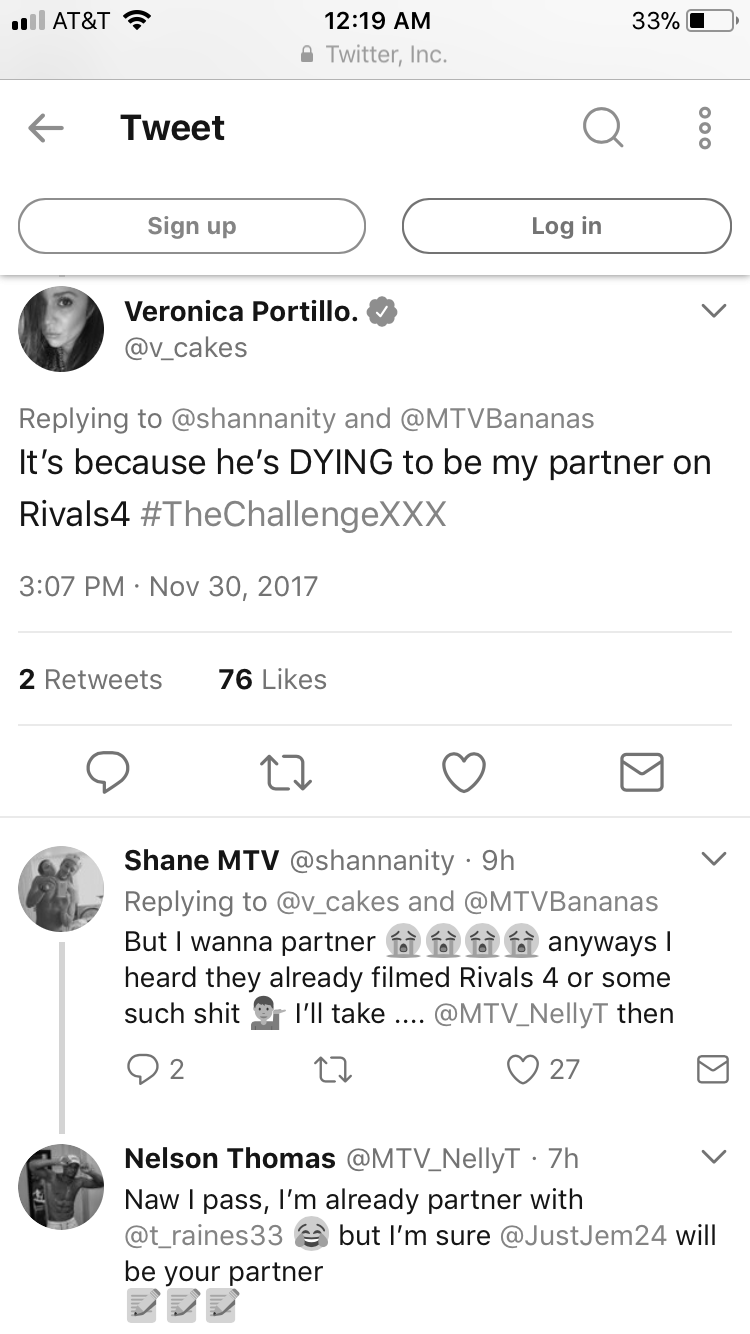The width and height of the screenshot is (750, 1334).
Task: Open the #TheChallengeXXX hashtag
Action: (293, 513)
